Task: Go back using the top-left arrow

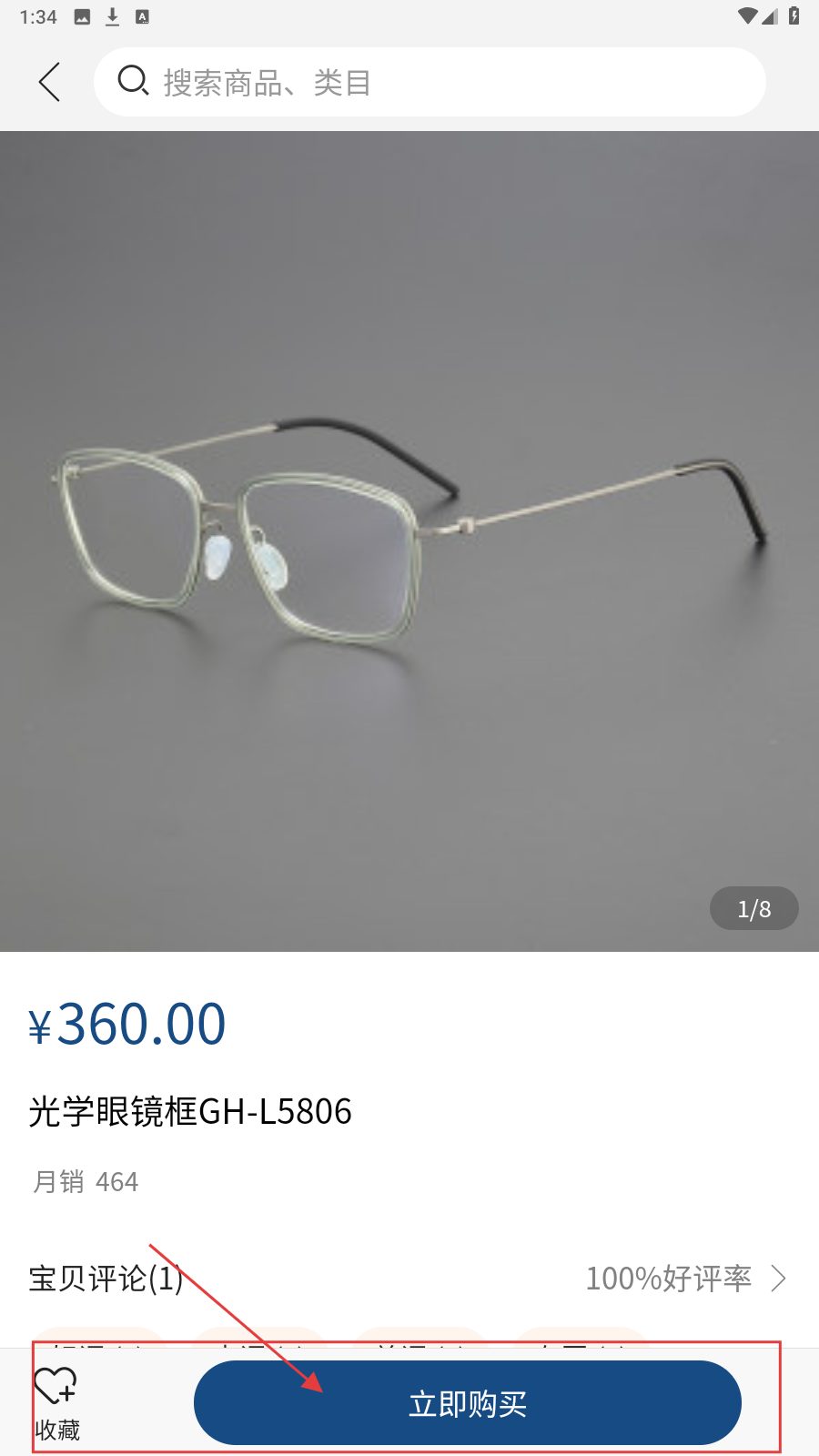Action: [x=50, y=82]
